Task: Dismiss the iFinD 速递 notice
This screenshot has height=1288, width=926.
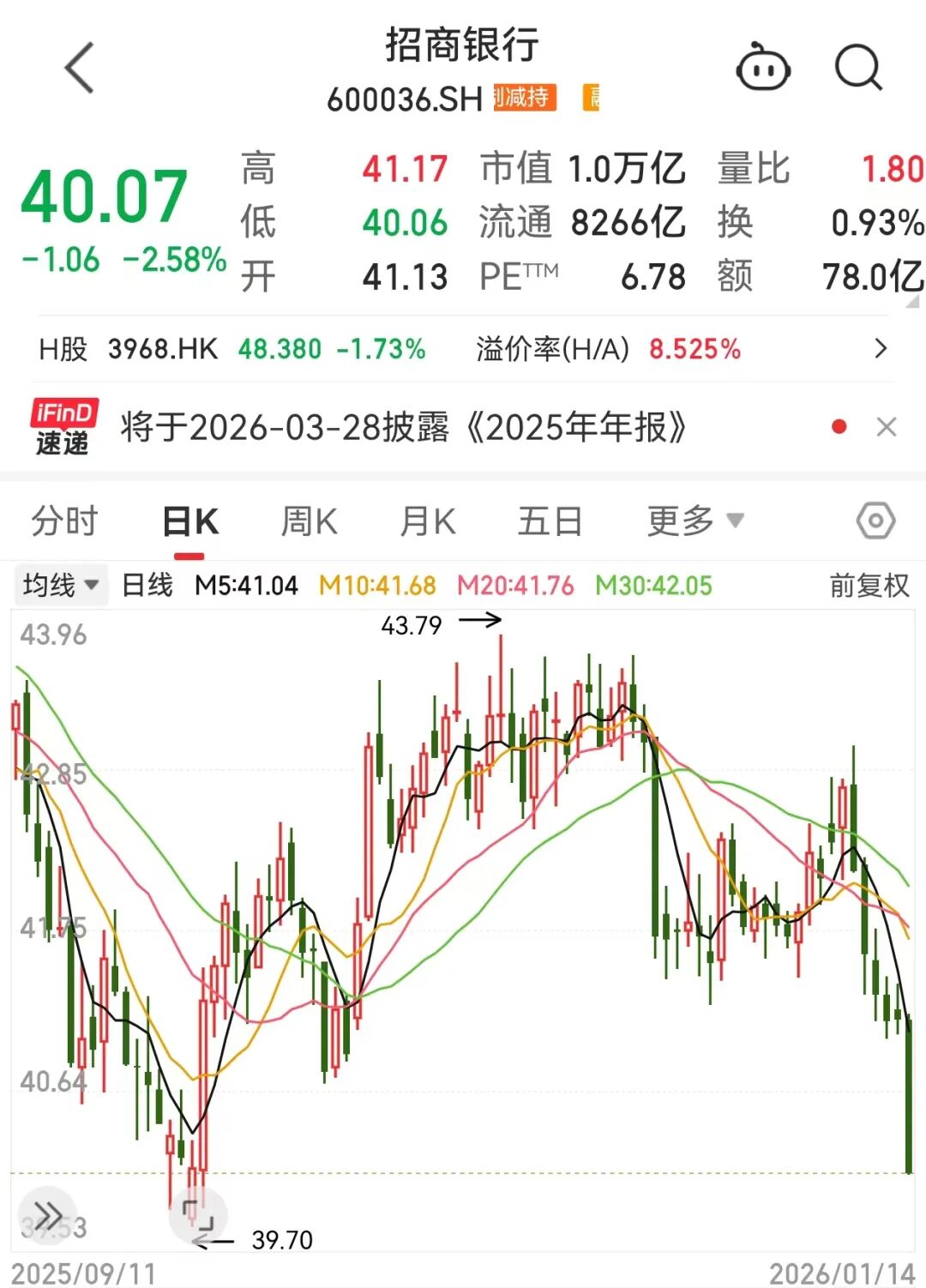Action: [x=887, y=427]
